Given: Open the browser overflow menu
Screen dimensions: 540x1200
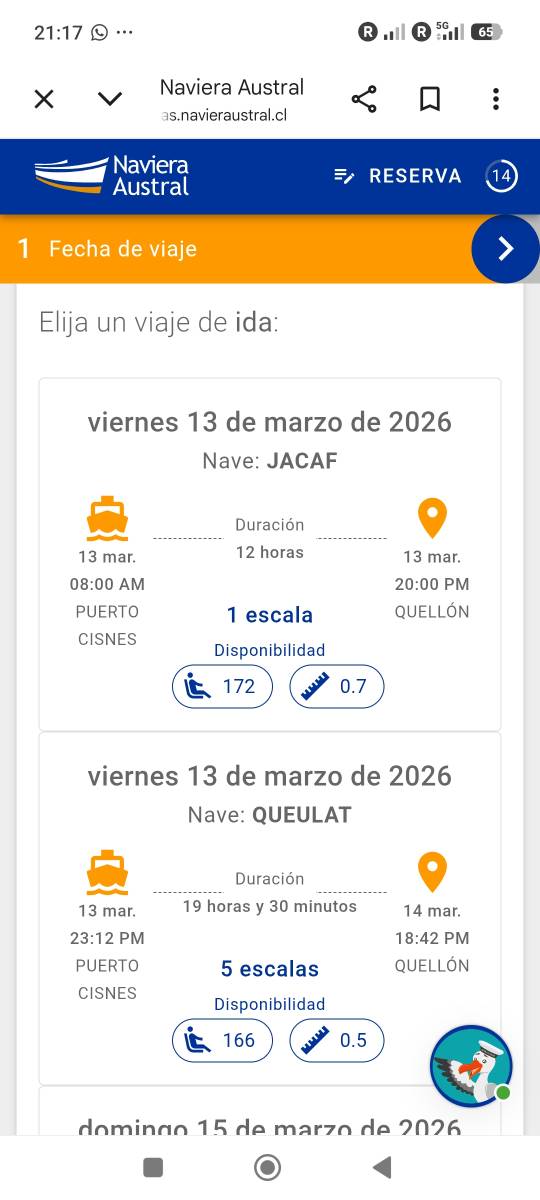Looking at the screenshot, I should tap(495, 99).
